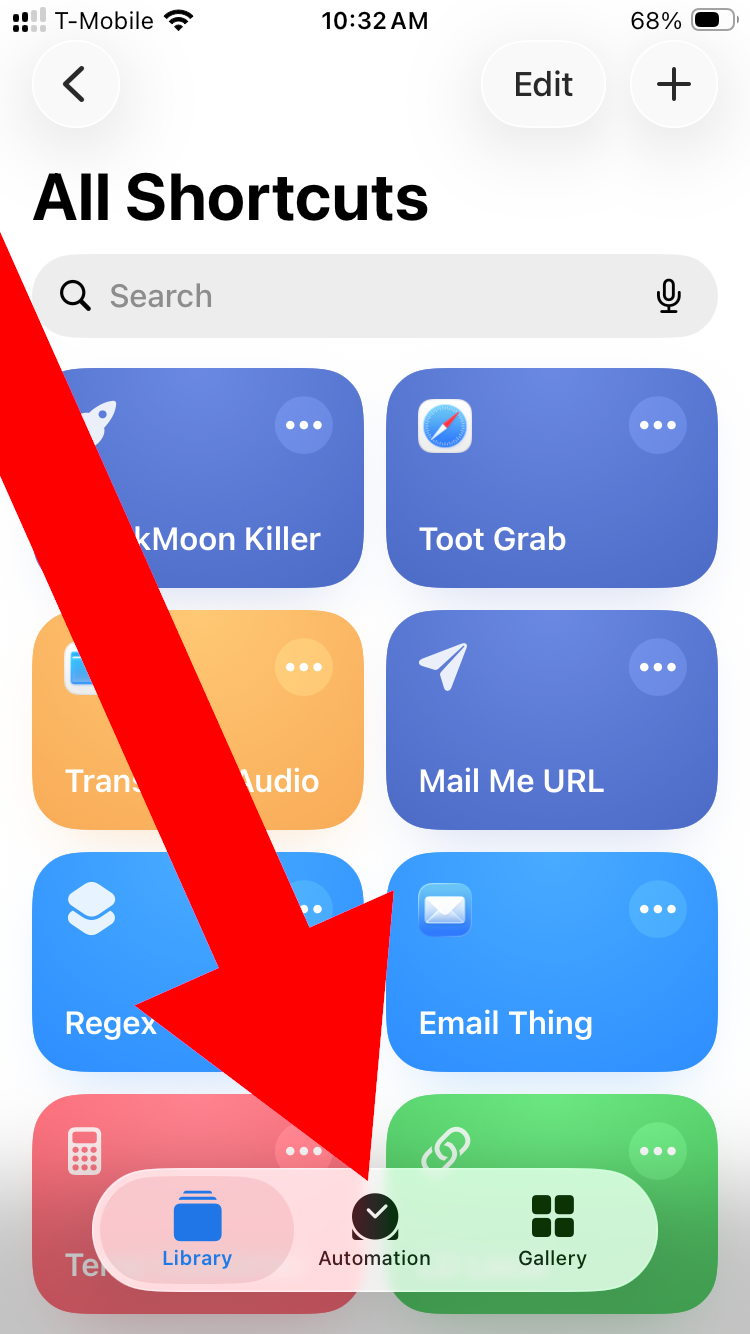Open the options menu on Mail Me URL
The image size is (750, 1334).
[x=657, y=667]
